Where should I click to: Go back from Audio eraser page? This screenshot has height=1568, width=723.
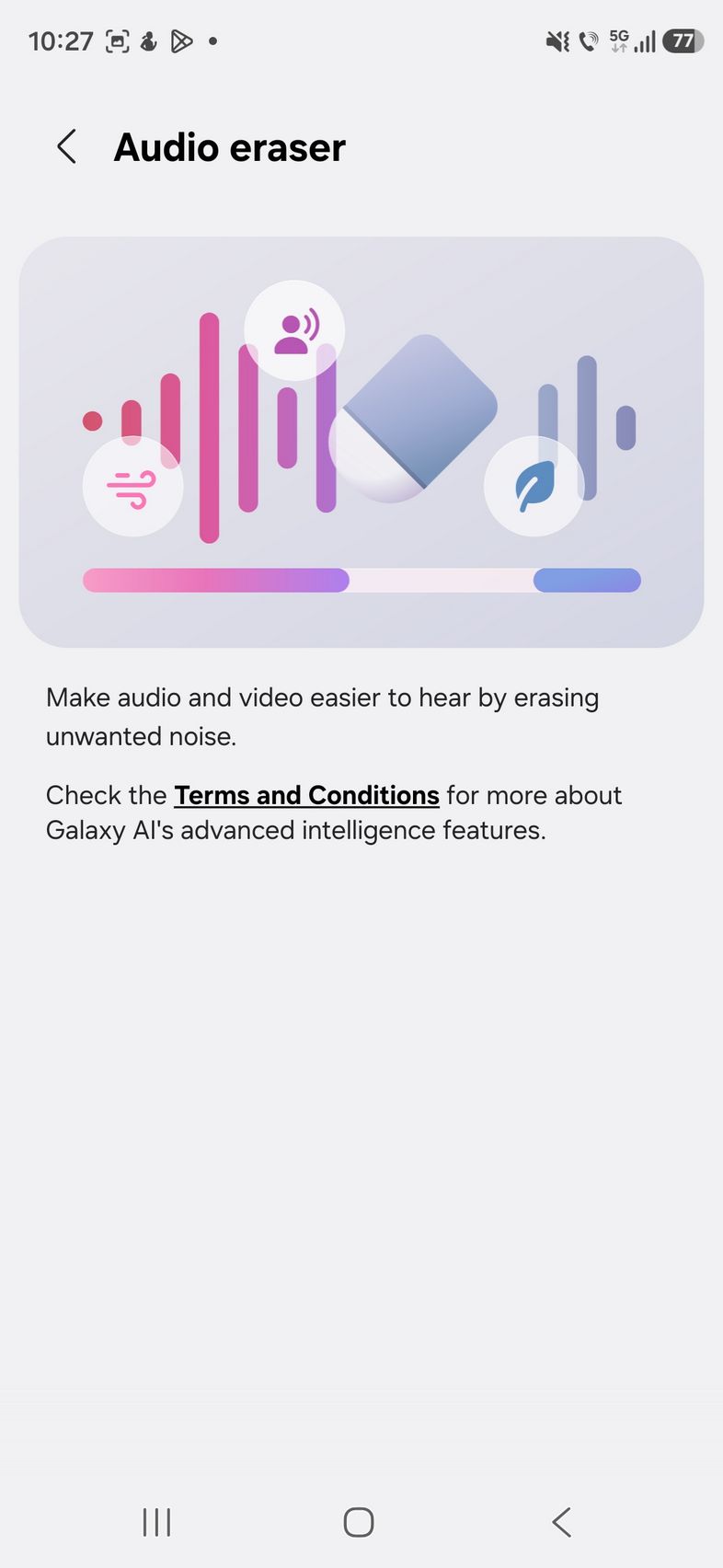(x=67, y=147)
